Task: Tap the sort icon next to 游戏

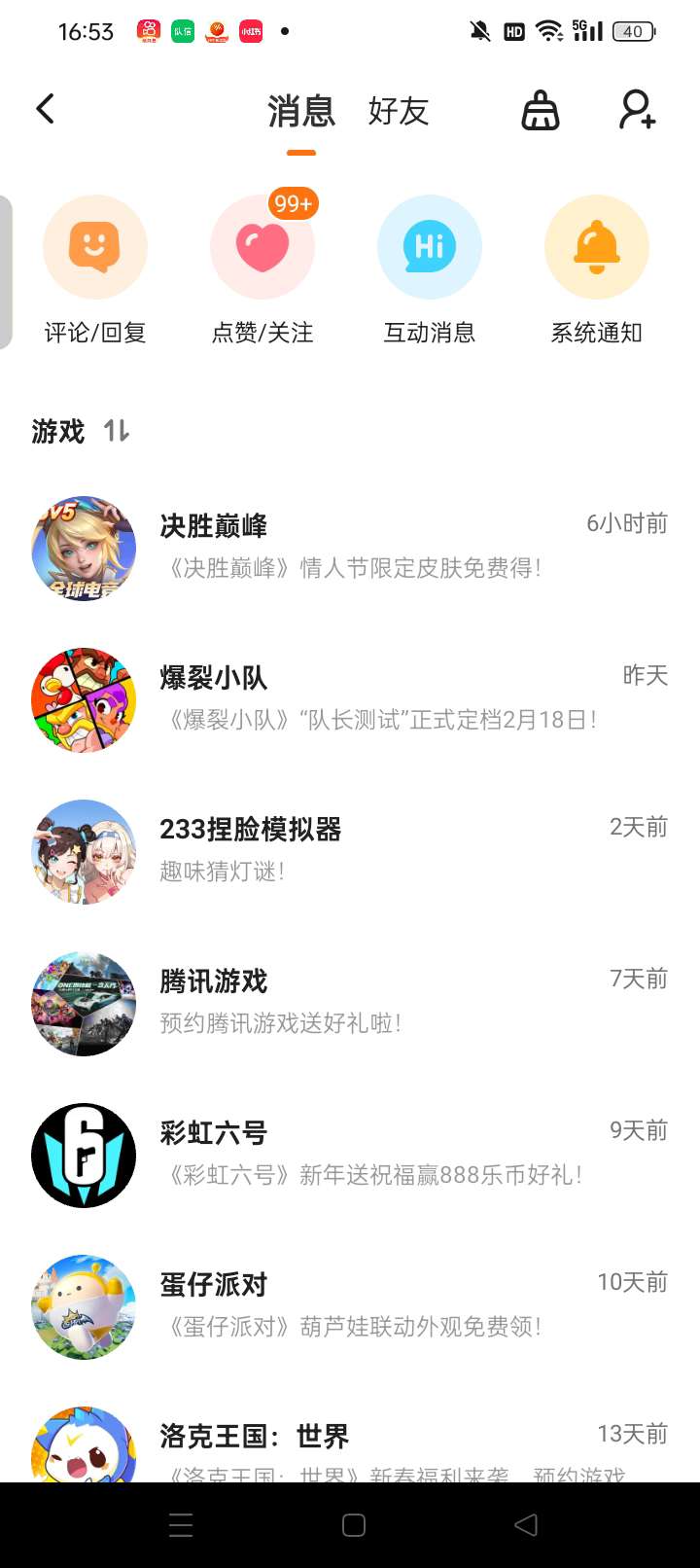Action: [x=117, y=430]
